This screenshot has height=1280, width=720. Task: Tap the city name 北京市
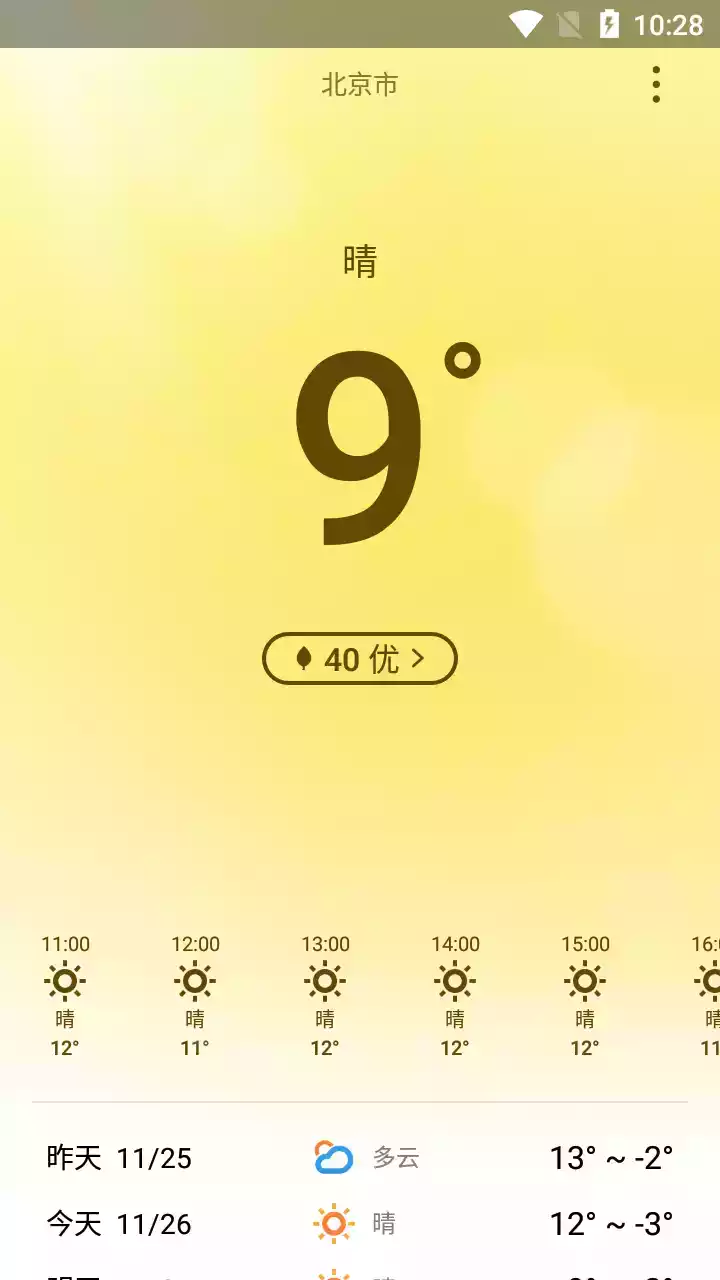tap(359, 85)
